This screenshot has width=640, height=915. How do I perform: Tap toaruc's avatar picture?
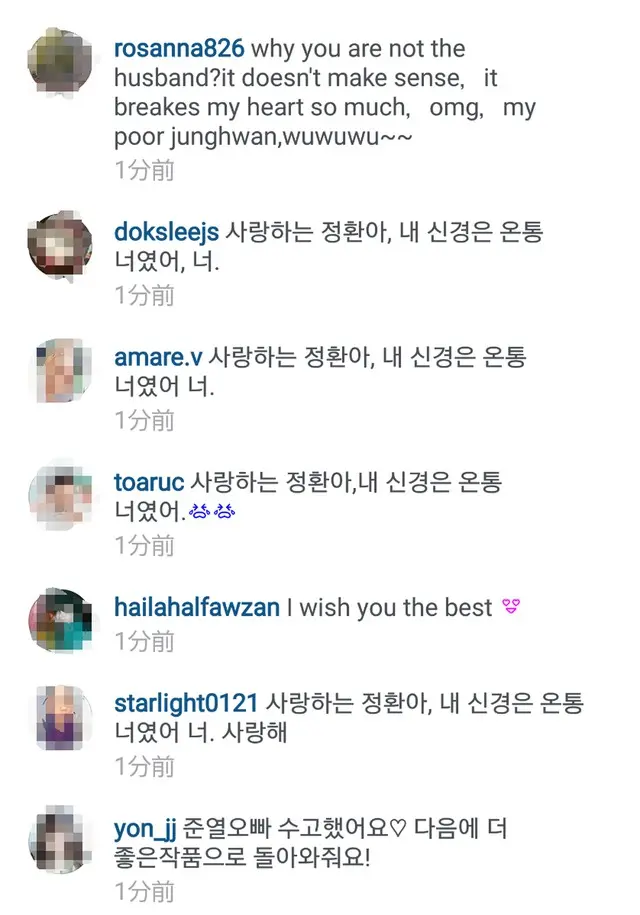(60, 494)
